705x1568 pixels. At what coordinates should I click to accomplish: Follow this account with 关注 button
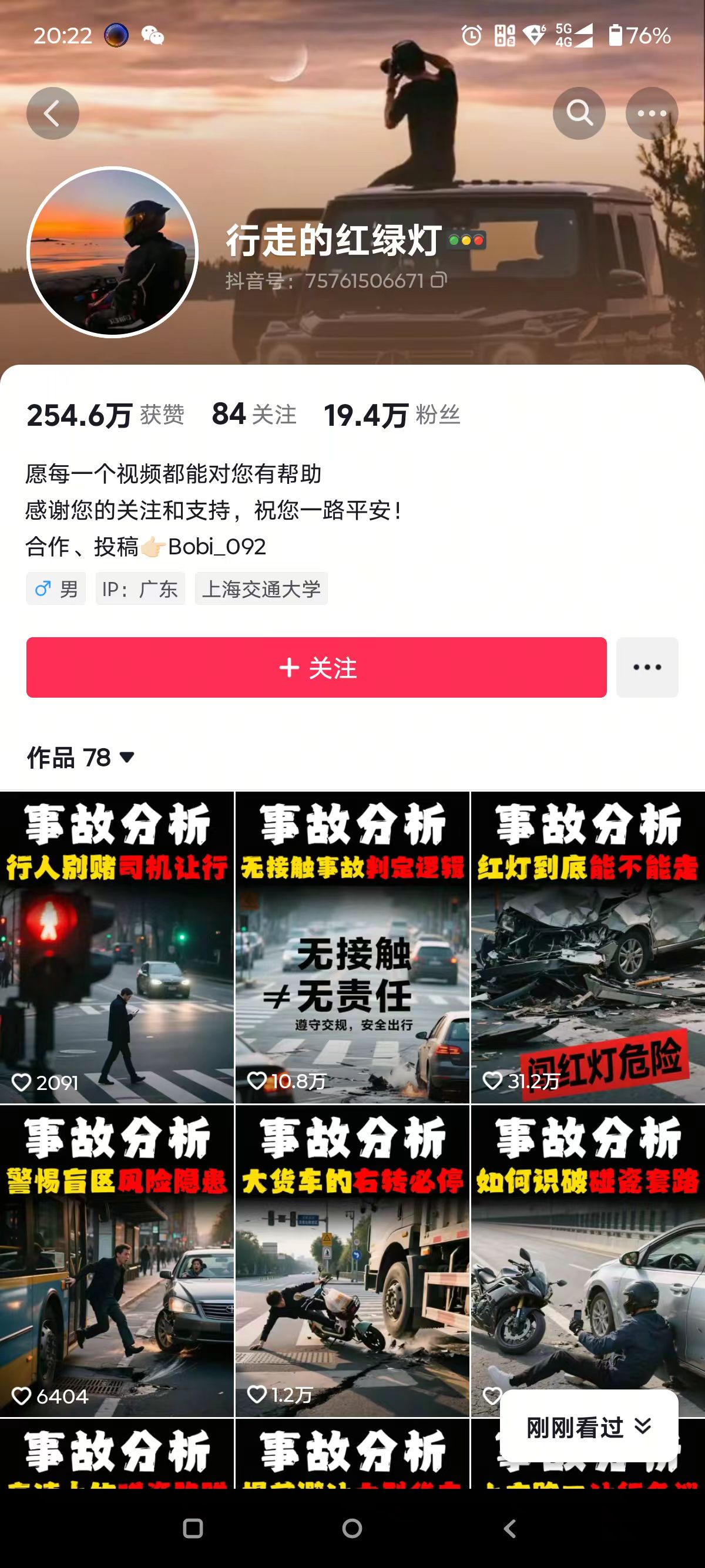(316, 667)
